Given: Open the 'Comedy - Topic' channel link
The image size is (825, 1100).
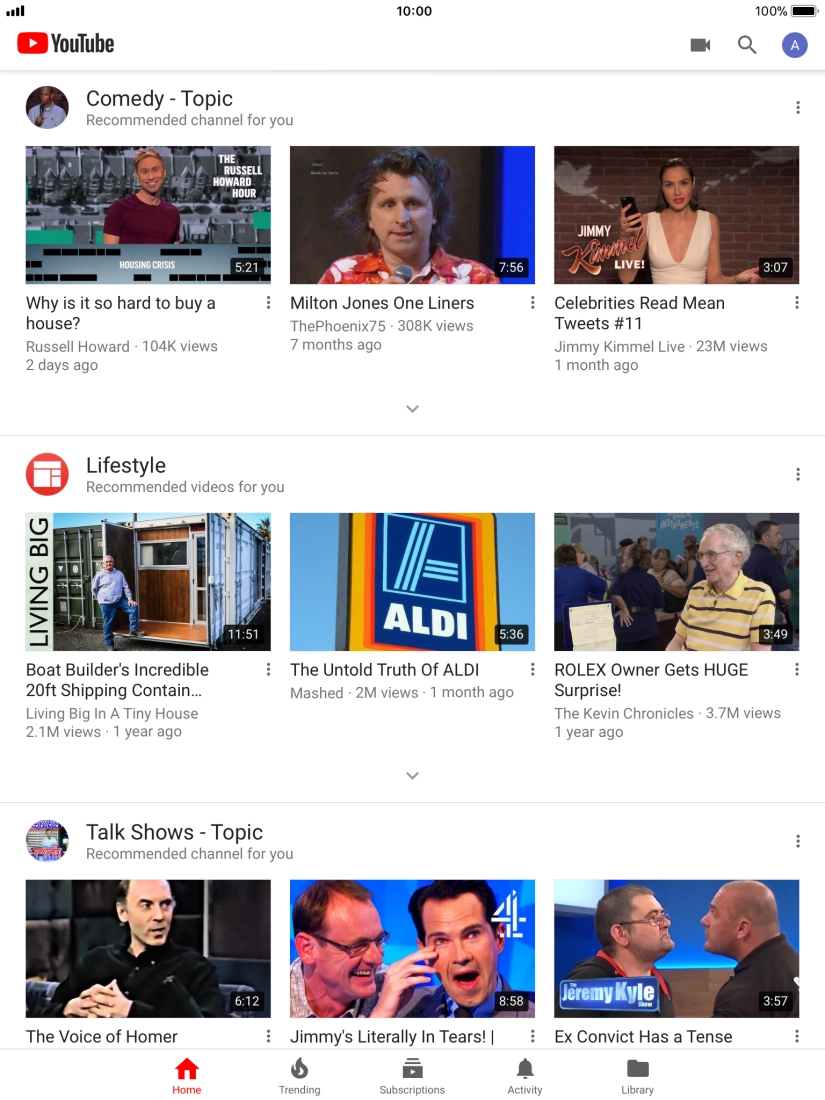Looking at the screenshot, I should pos(159,98).
